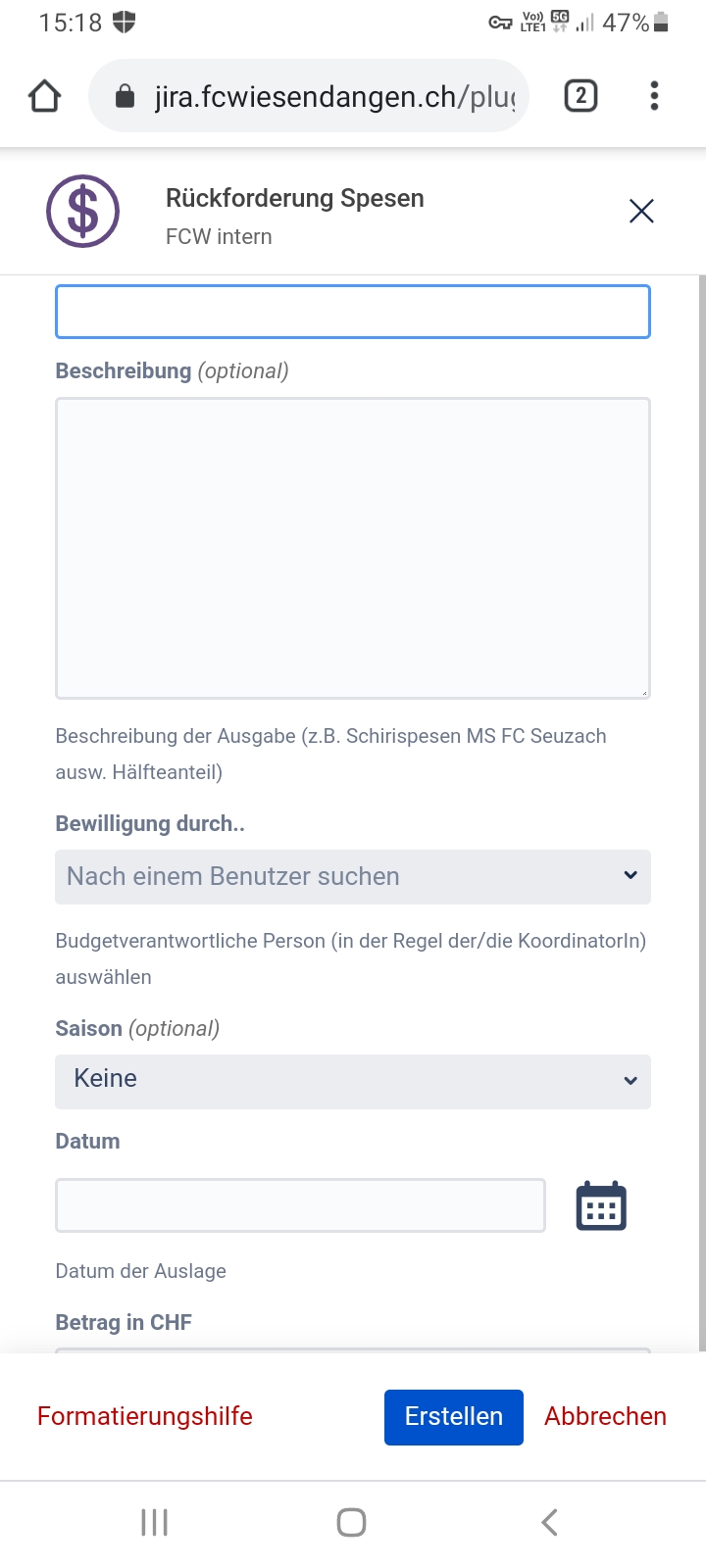Open Formatierungshilfe link
Screen dimensions: 706x1568
(x=145, y=1416)
